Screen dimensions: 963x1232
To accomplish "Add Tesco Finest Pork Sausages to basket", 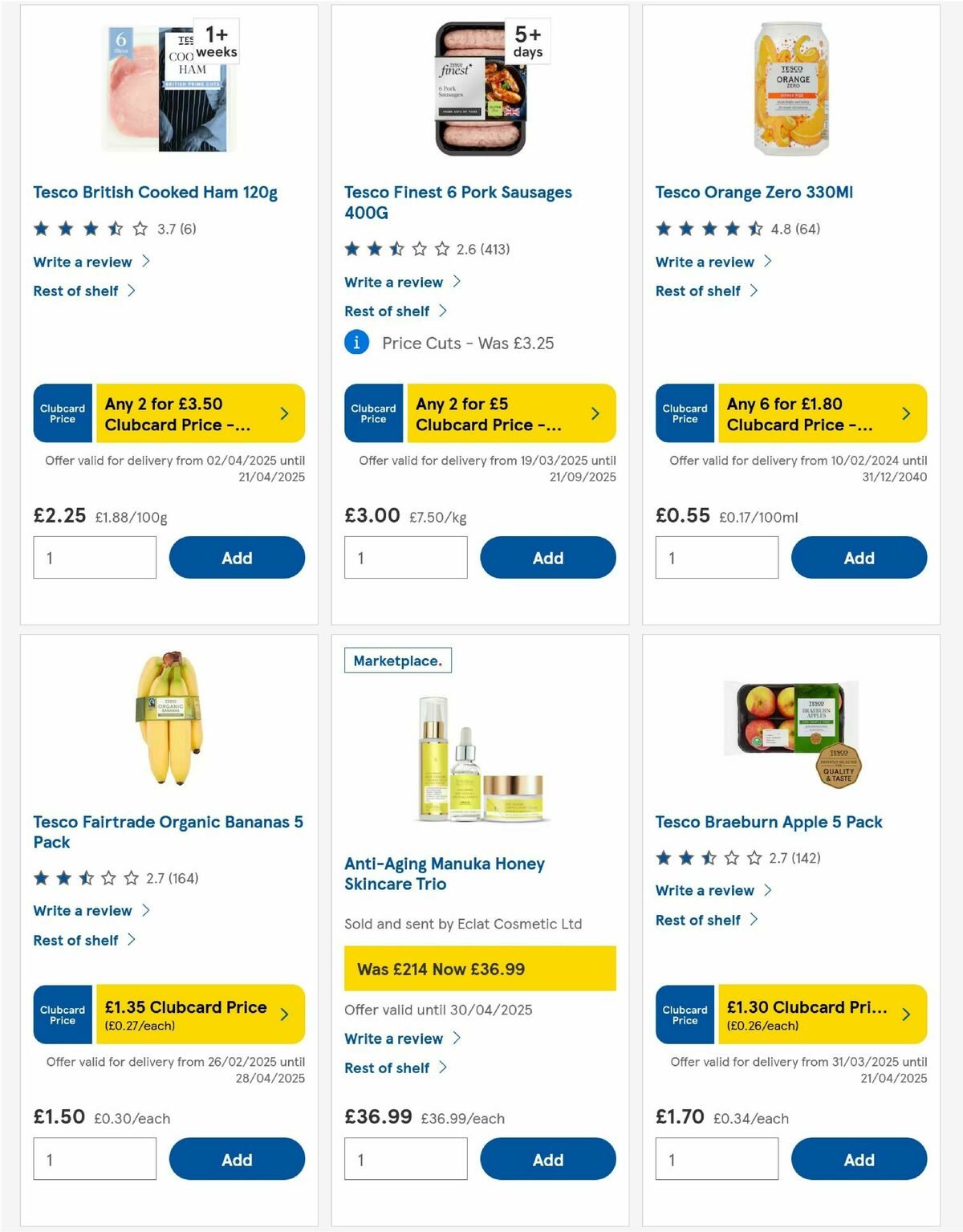I will (x=547, y=556).
